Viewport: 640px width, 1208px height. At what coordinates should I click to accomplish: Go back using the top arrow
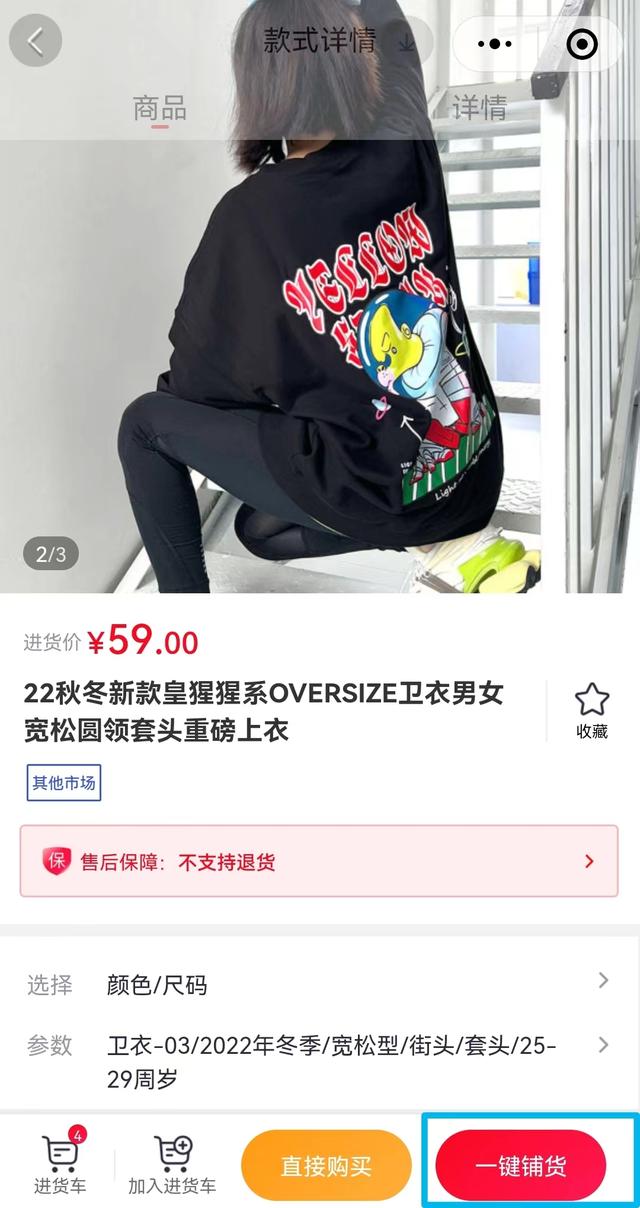tap(36, 41)
